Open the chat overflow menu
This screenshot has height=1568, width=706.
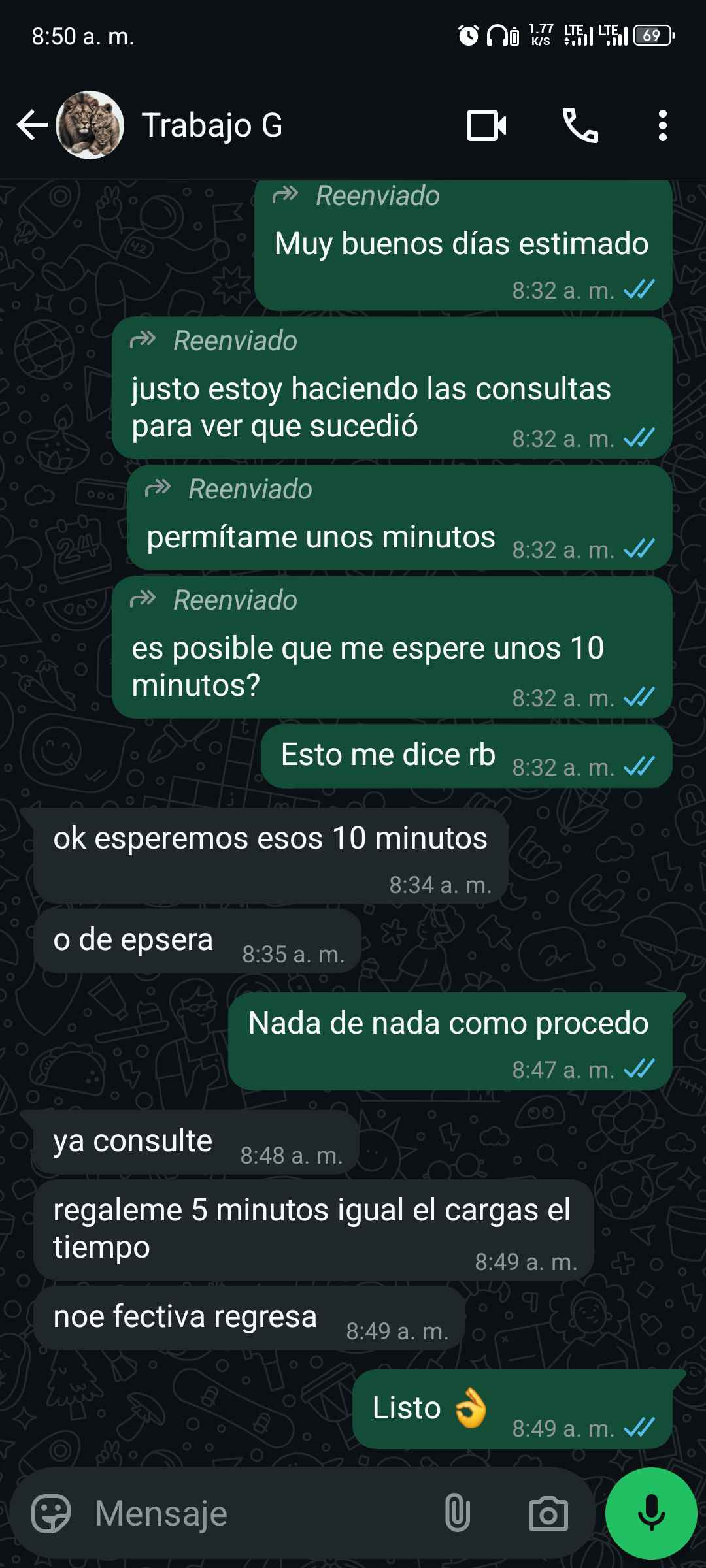[663, 125]
